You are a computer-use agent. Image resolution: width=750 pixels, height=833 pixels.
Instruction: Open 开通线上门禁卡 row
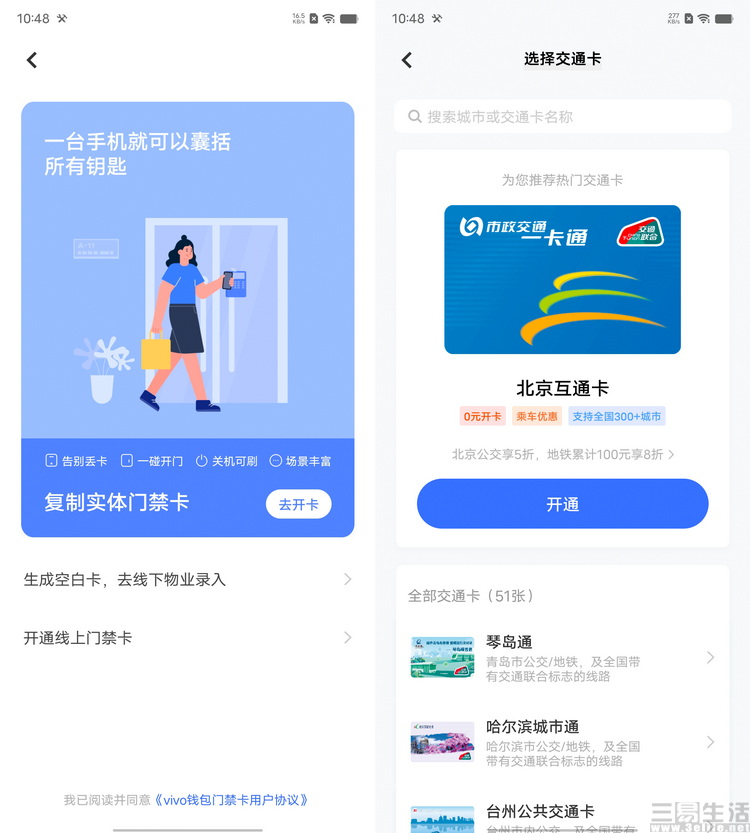click(x=187, y=637)
